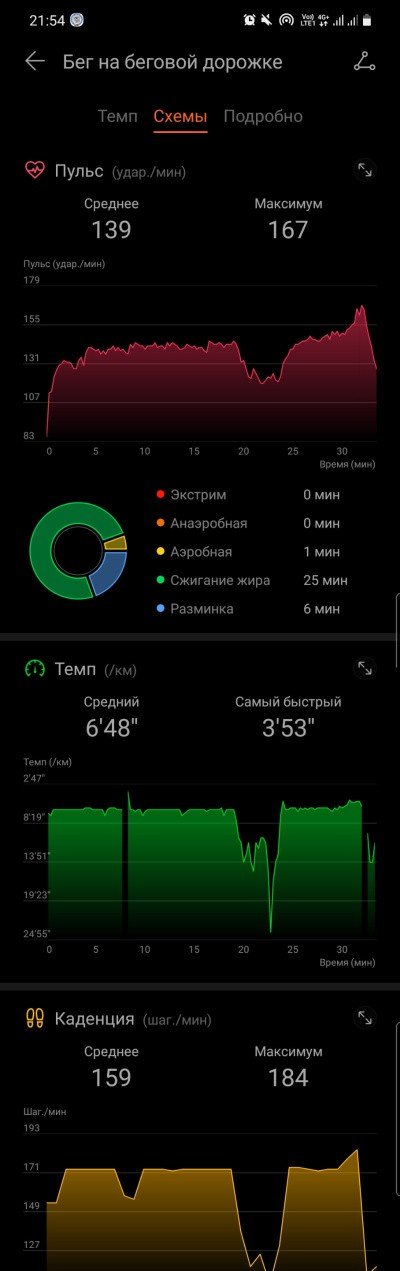Switch to the Темп tab
Image resolution: width=400 pixels, height=1271 pixels.
click(118, 116)
